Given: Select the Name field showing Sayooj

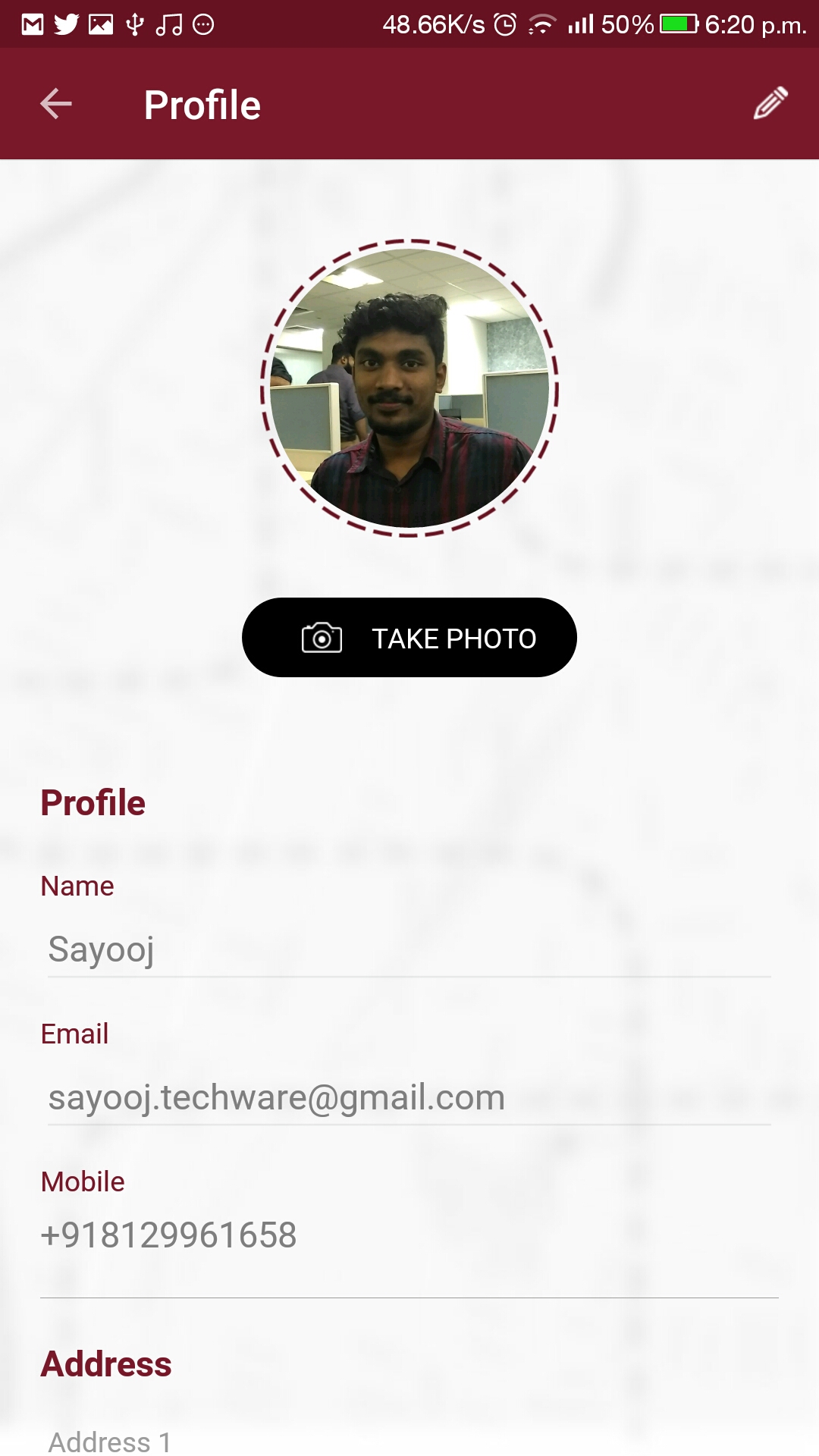Looking at the screenshot, I should click(x=409, y=949).
